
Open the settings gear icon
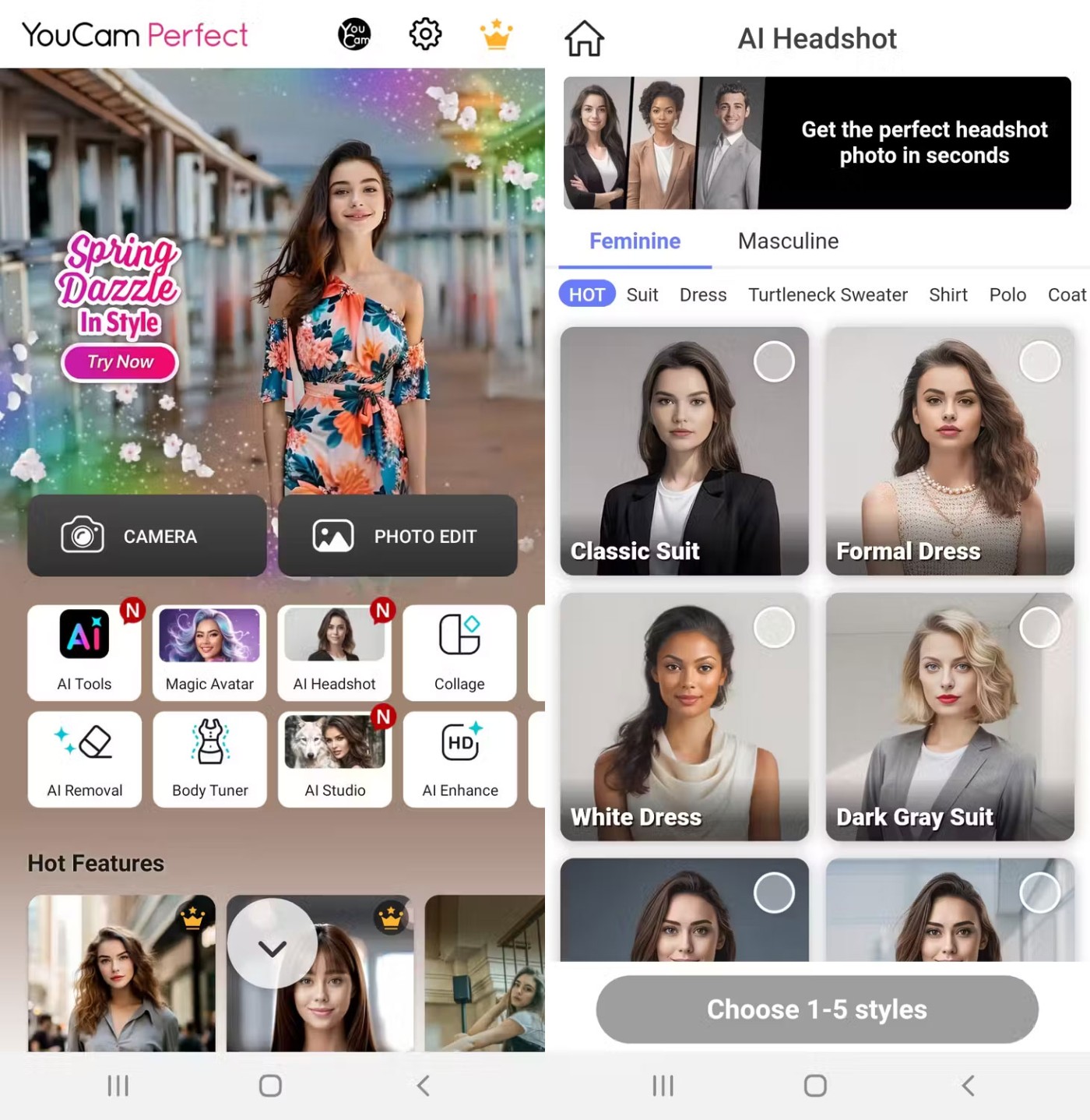coord(425,34)
